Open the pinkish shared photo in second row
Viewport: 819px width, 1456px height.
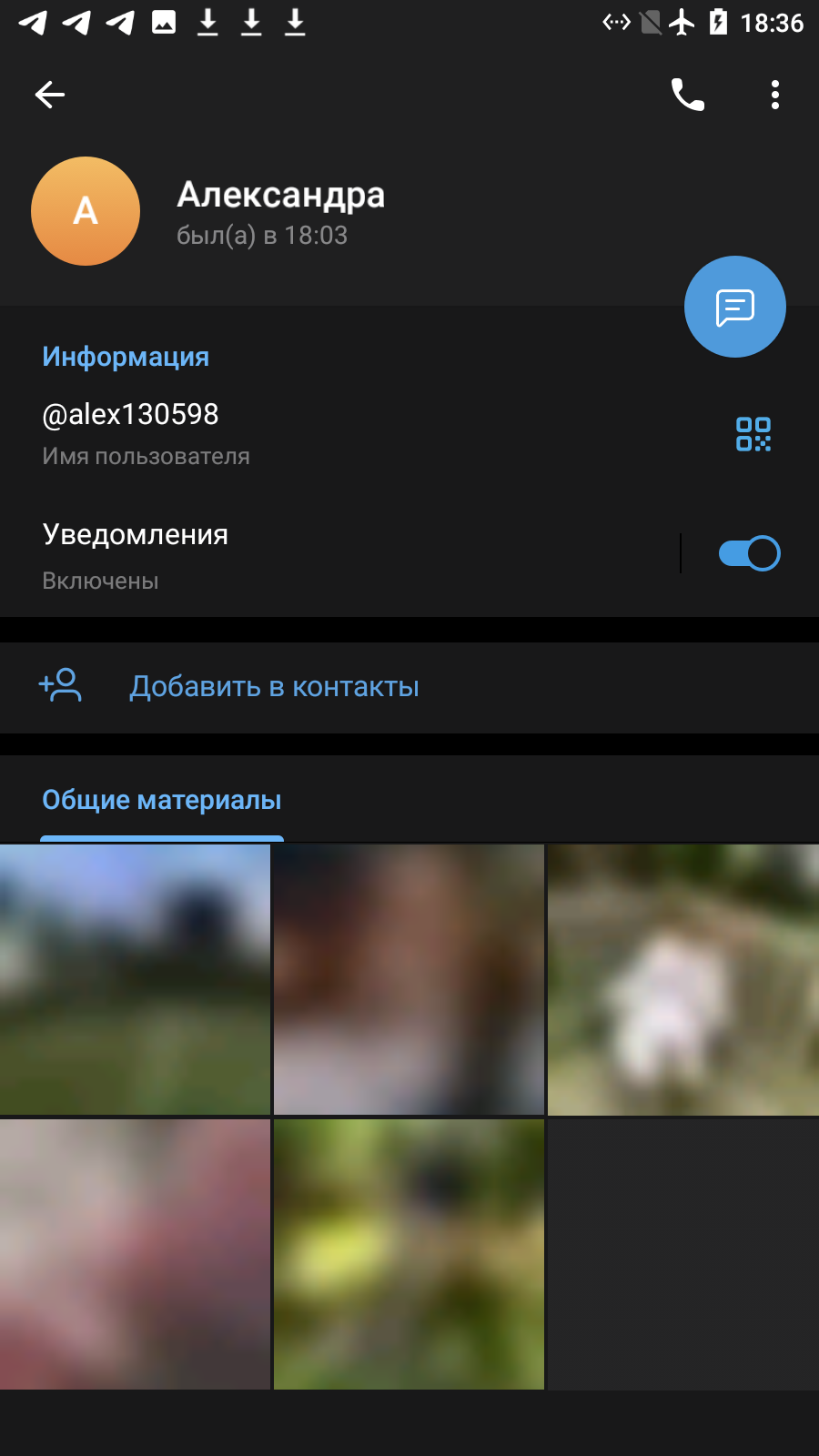pyautogui.click(x=135, y=1254)
